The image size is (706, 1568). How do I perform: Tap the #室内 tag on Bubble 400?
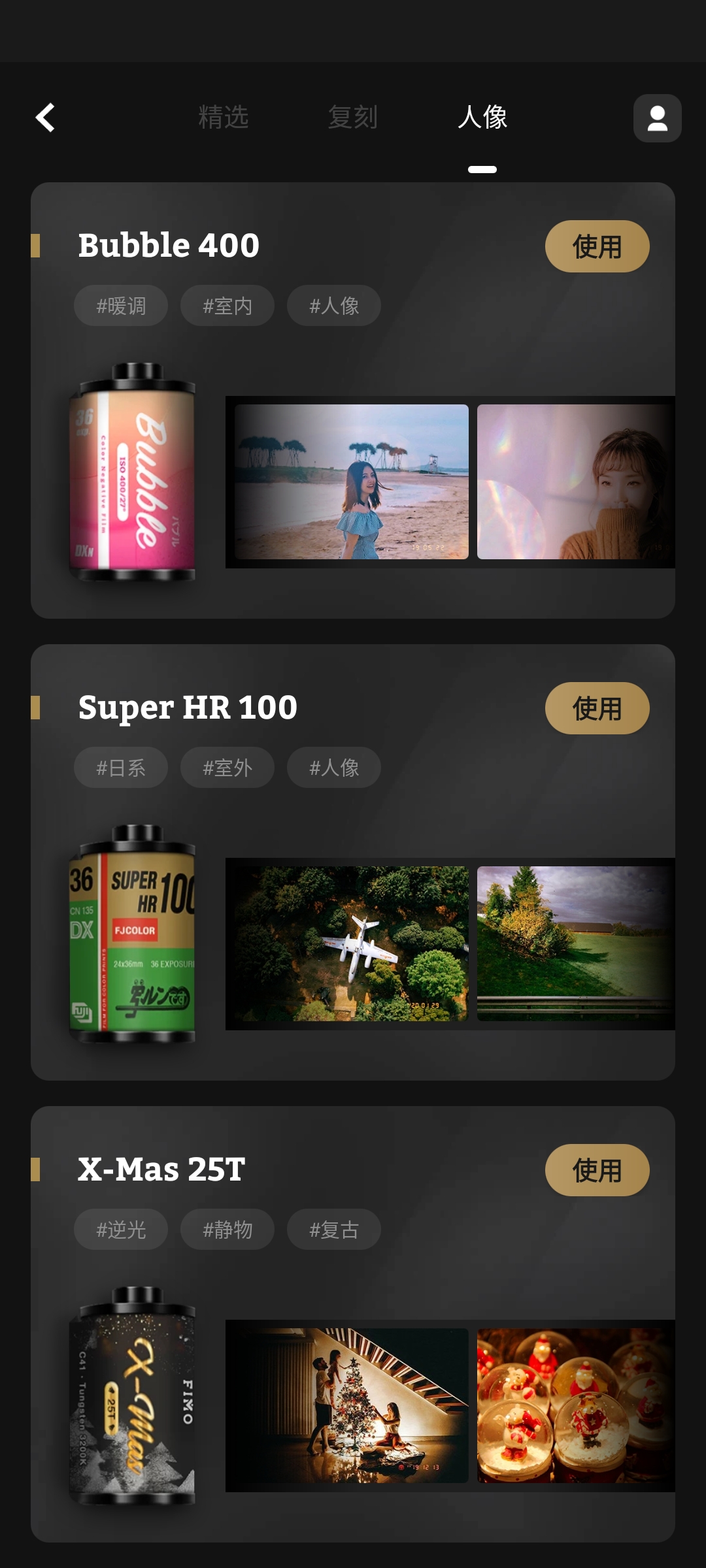[227, 306]
